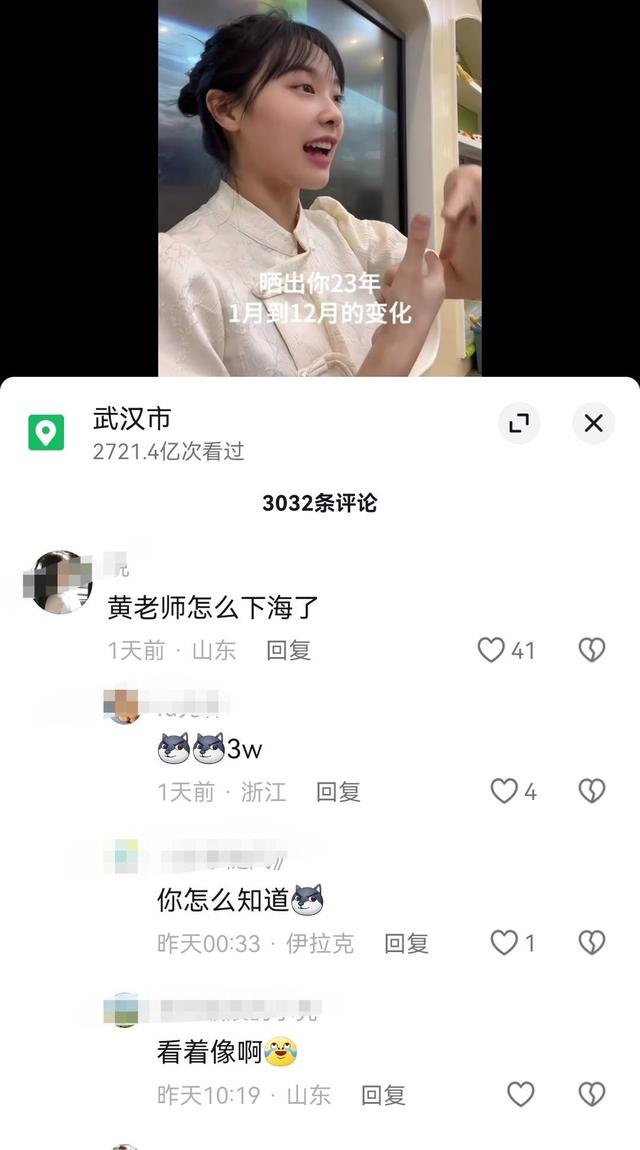Reply to the comment 你怎么知道
640x1150 pixels.
[x=406, y=944]
